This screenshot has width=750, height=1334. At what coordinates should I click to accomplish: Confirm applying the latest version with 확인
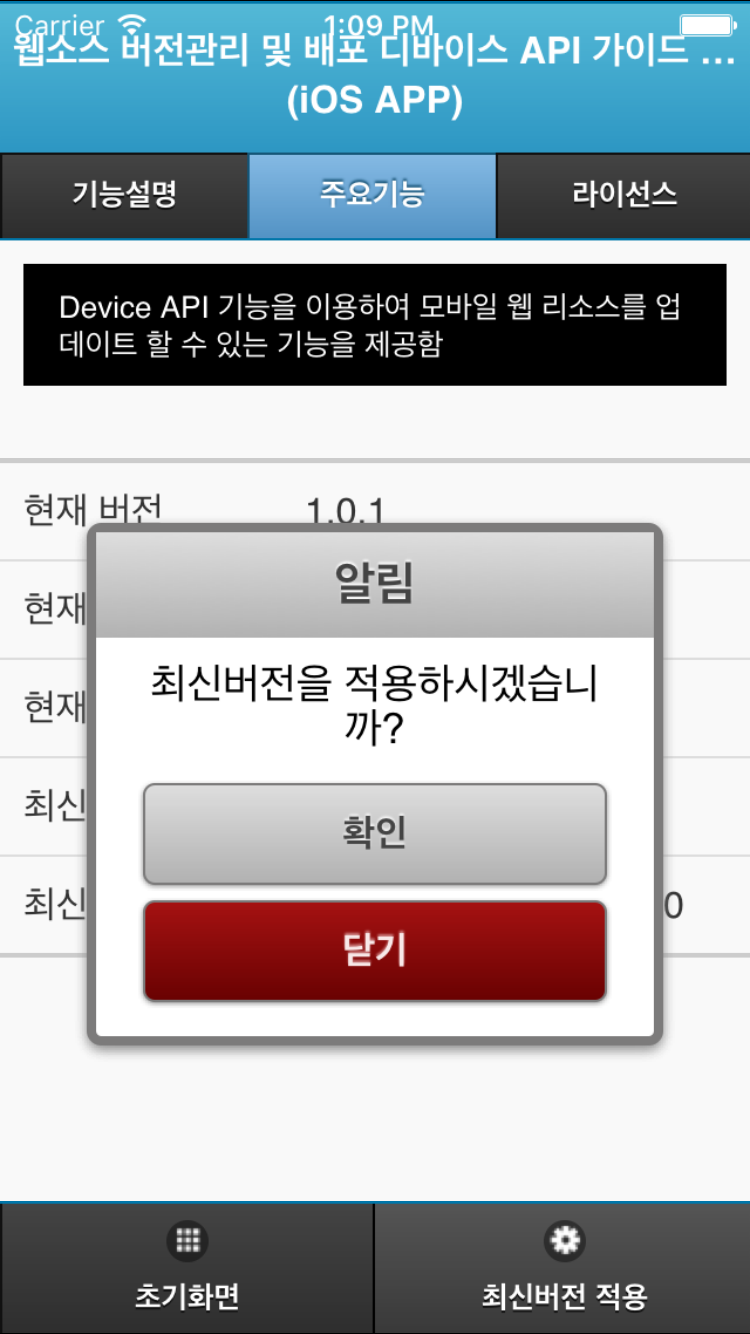[x=375, y=834]
